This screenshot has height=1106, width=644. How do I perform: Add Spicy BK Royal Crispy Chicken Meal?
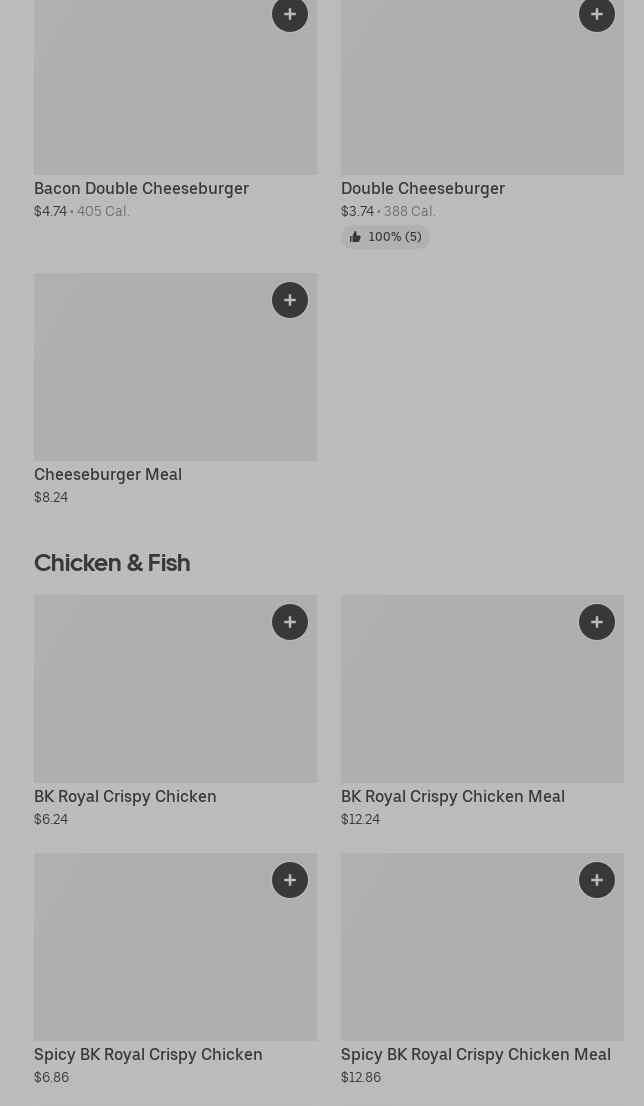coord(597,880)
